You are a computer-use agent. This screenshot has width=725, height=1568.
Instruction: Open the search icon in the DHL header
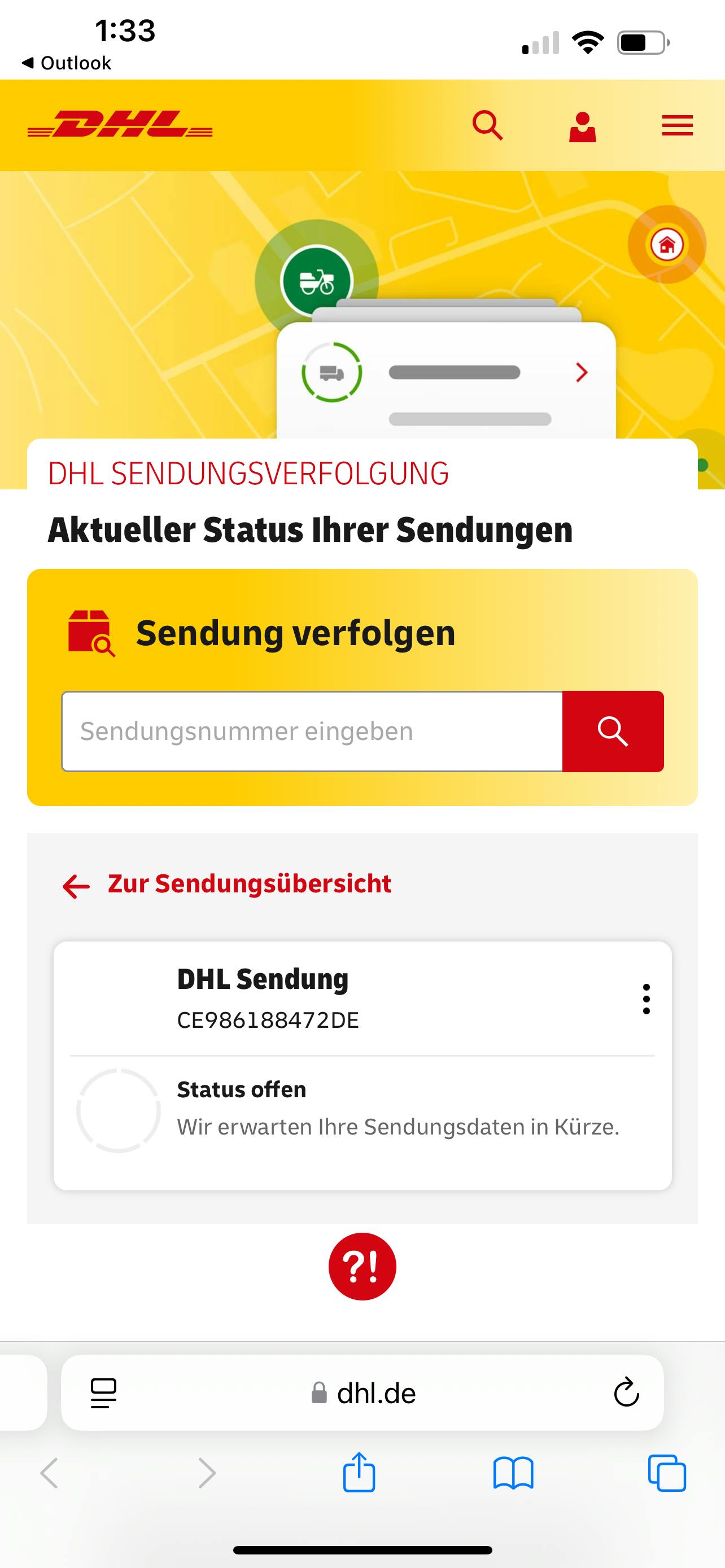tap(488, 125)
